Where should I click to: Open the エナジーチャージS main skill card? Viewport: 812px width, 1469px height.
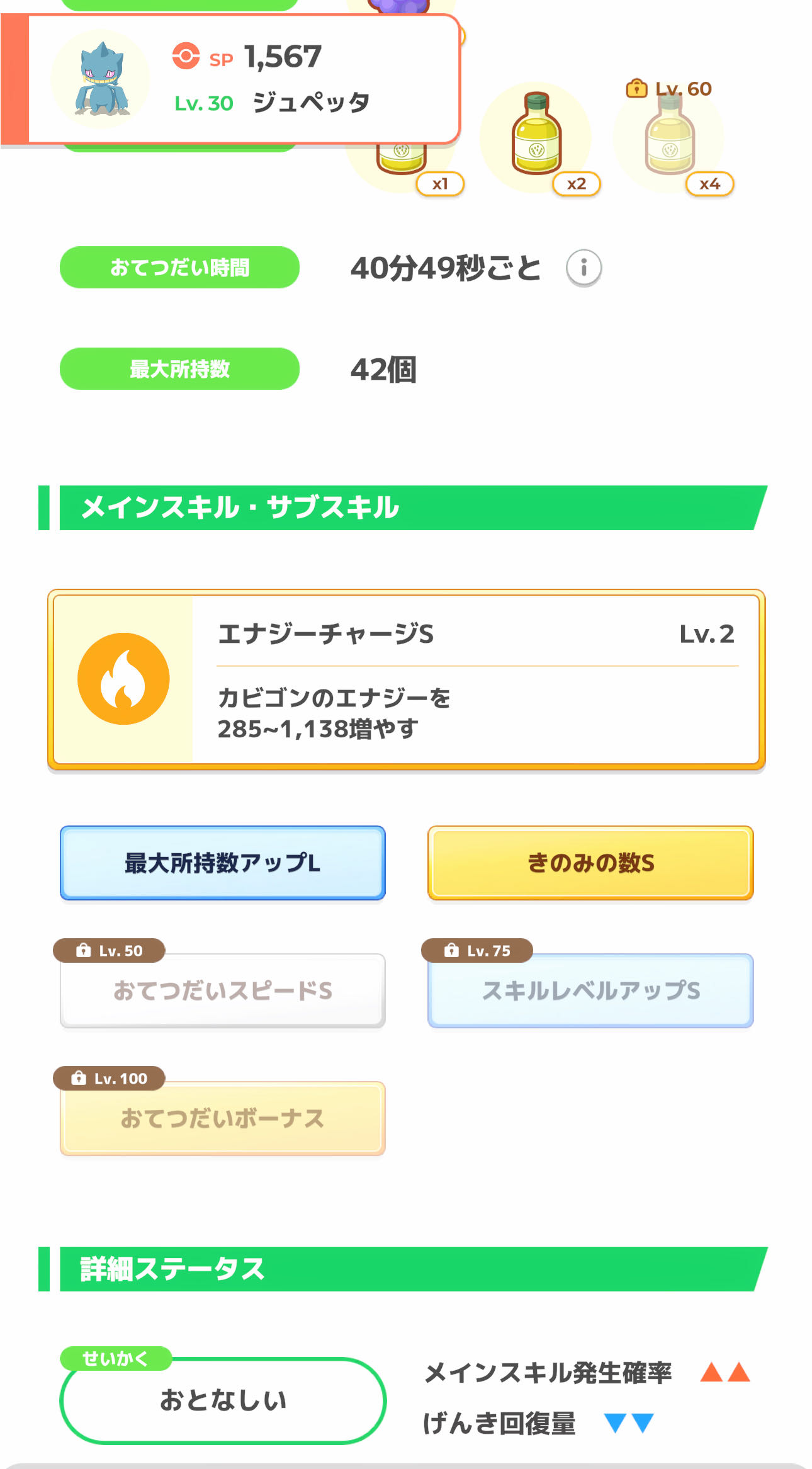coord(406,679)
